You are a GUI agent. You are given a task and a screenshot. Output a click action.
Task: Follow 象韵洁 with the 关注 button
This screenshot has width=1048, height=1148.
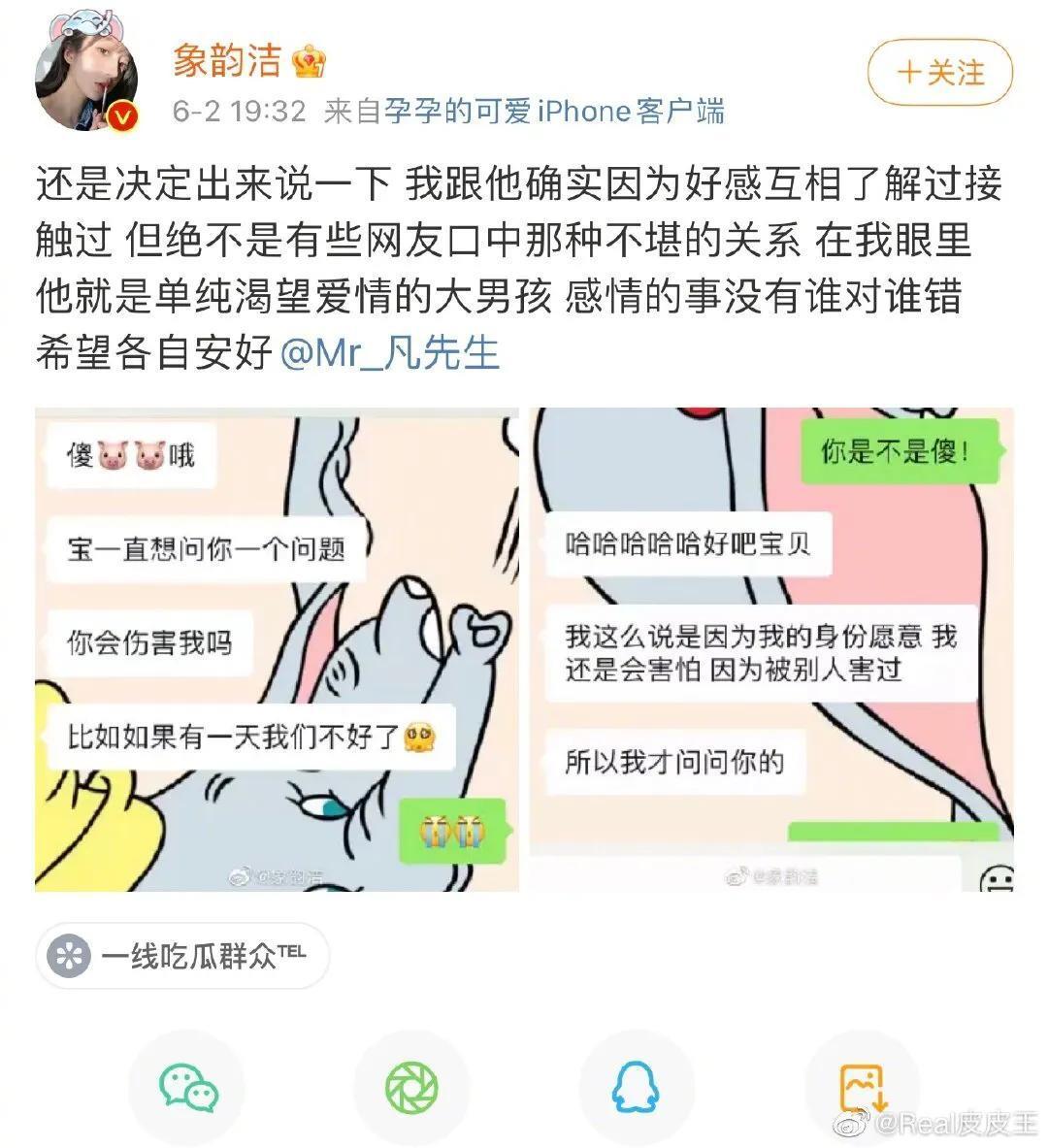point(939,74)
